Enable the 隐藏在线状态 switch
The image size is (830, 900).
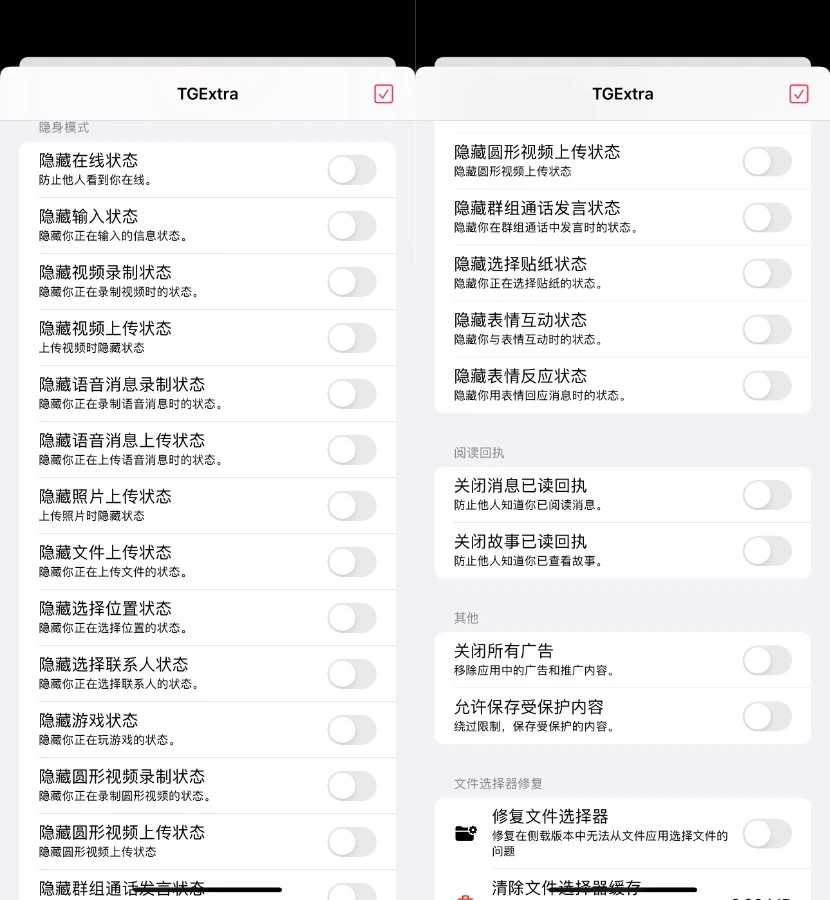point(352,170)
